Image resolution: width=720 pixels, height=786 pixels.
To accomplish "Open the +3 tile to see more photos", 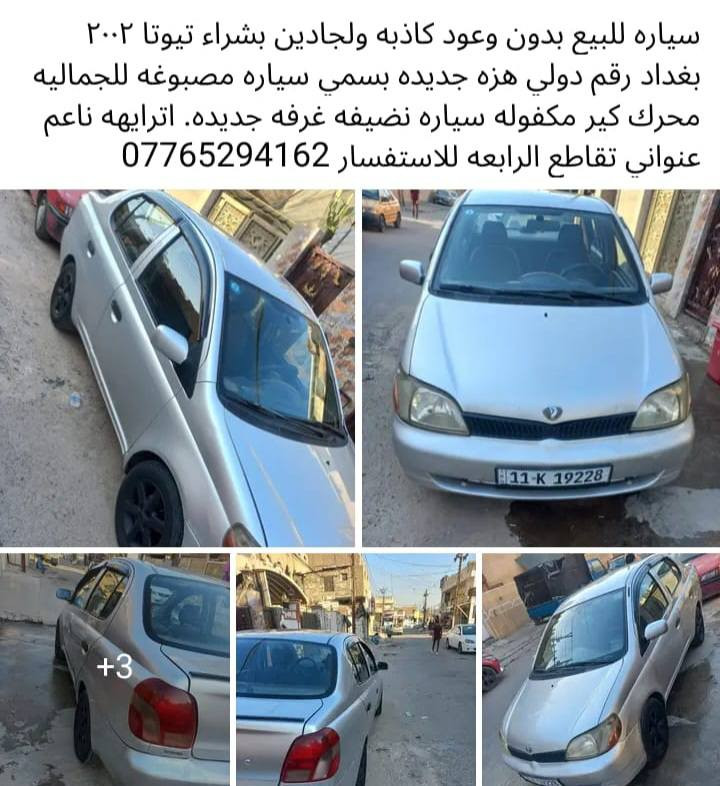I will (x=114, y=668).
